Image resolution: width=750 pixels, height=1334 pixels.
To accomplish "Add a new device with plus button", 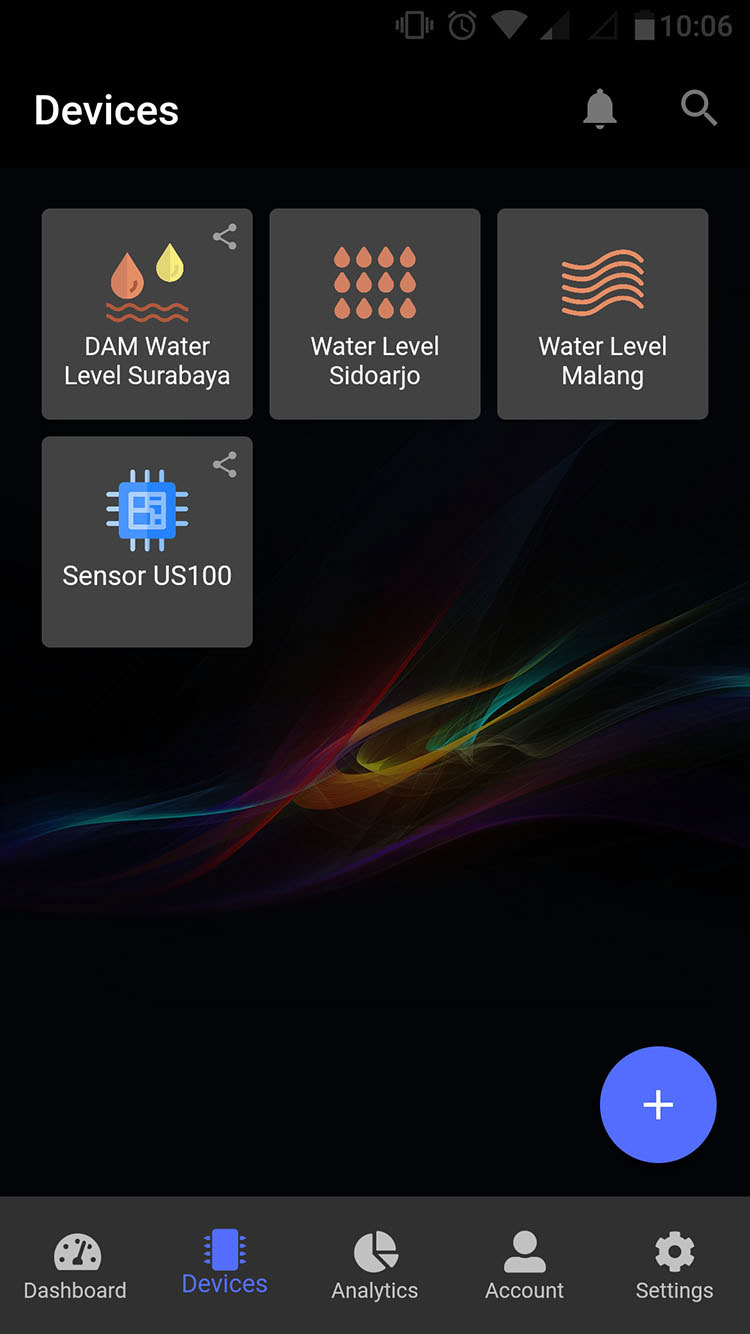I will [658, 1105].
